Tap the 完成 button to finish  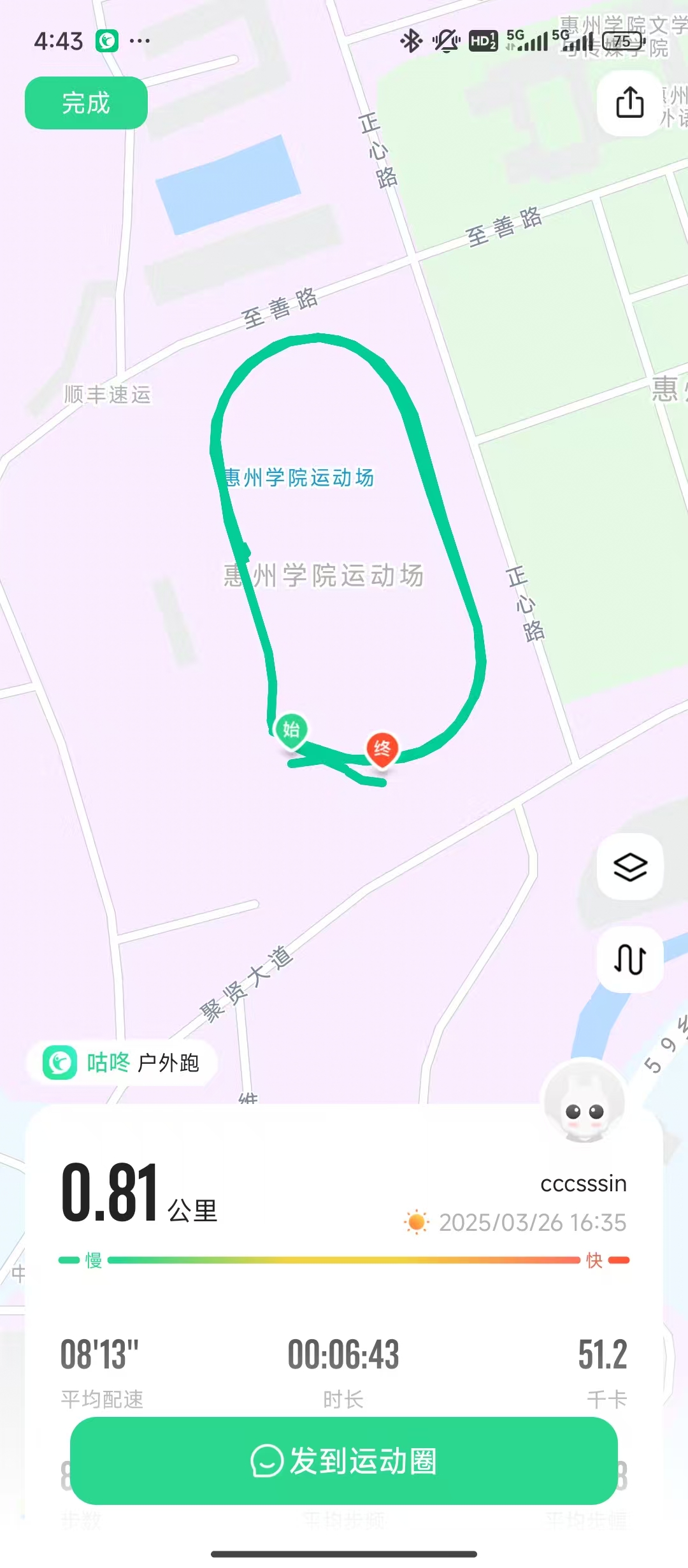point(86,103)
